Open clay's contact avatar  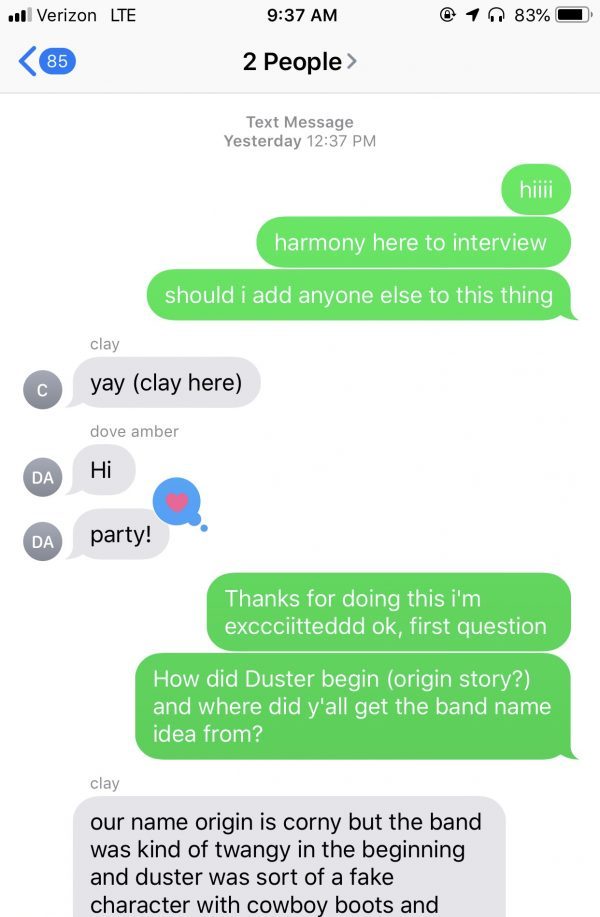click(x=42, y=390)
